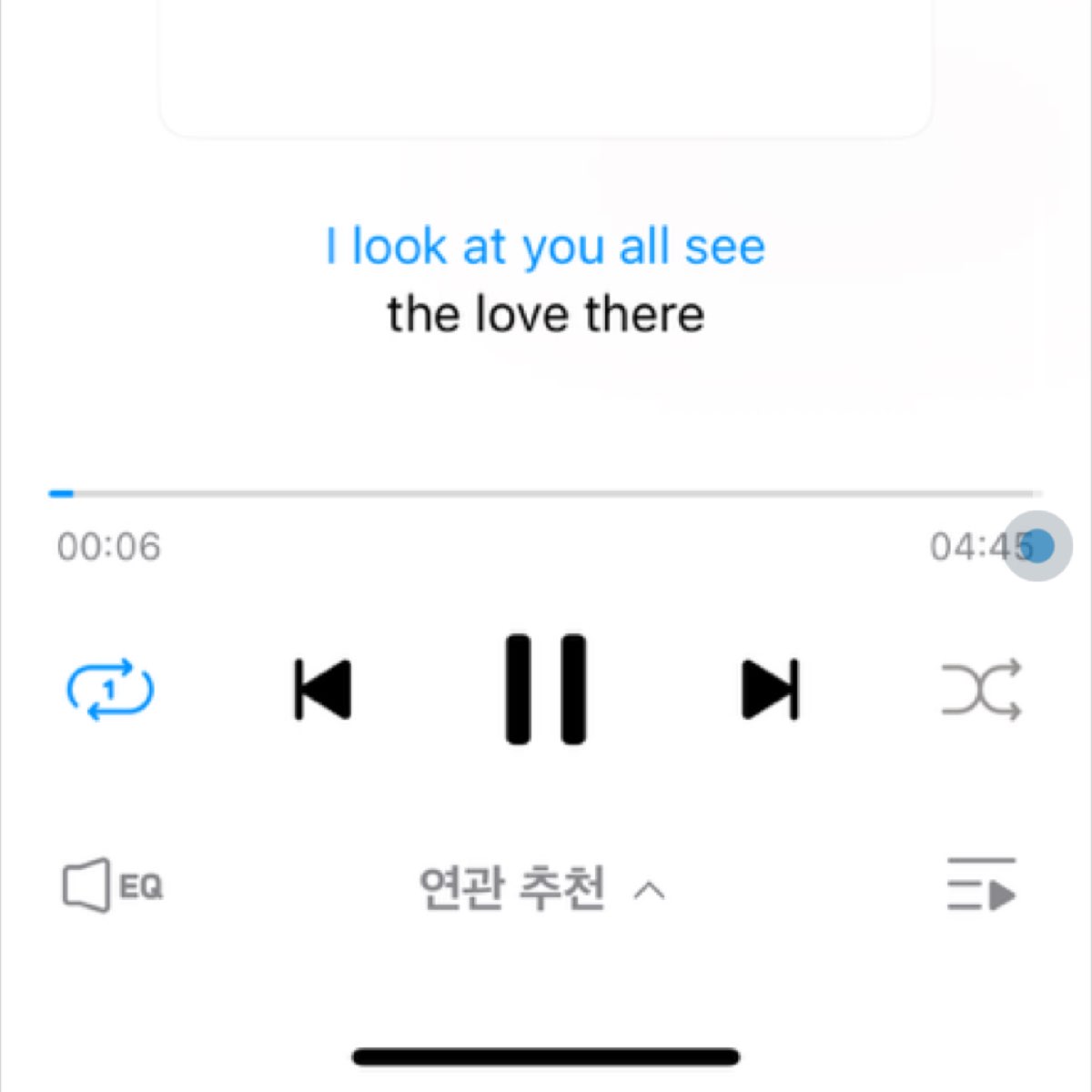Open full lyrics from the highlighted line
This screenshot has width=1092, height=1092.
[545, 247]
